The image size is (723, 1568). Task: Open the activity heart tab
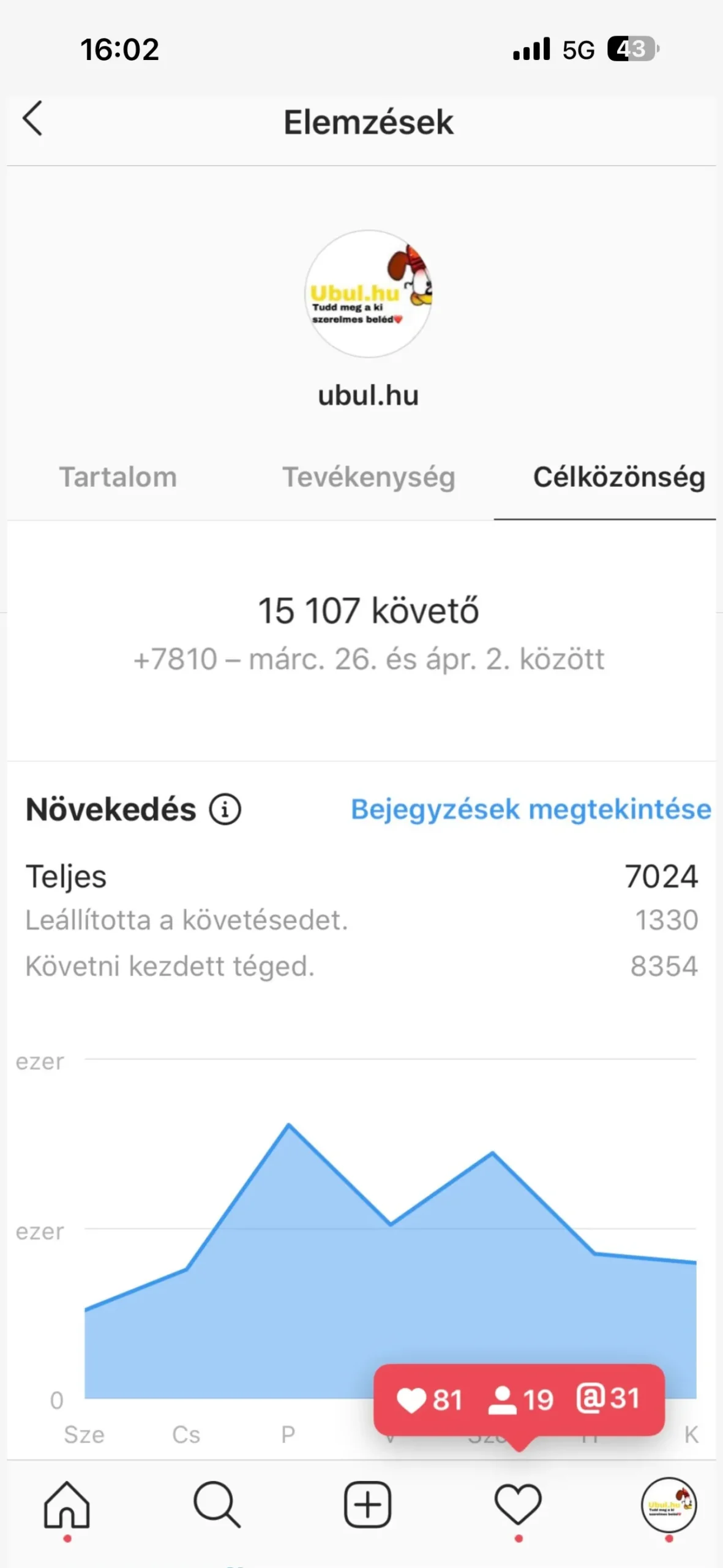coord(518,1504)
